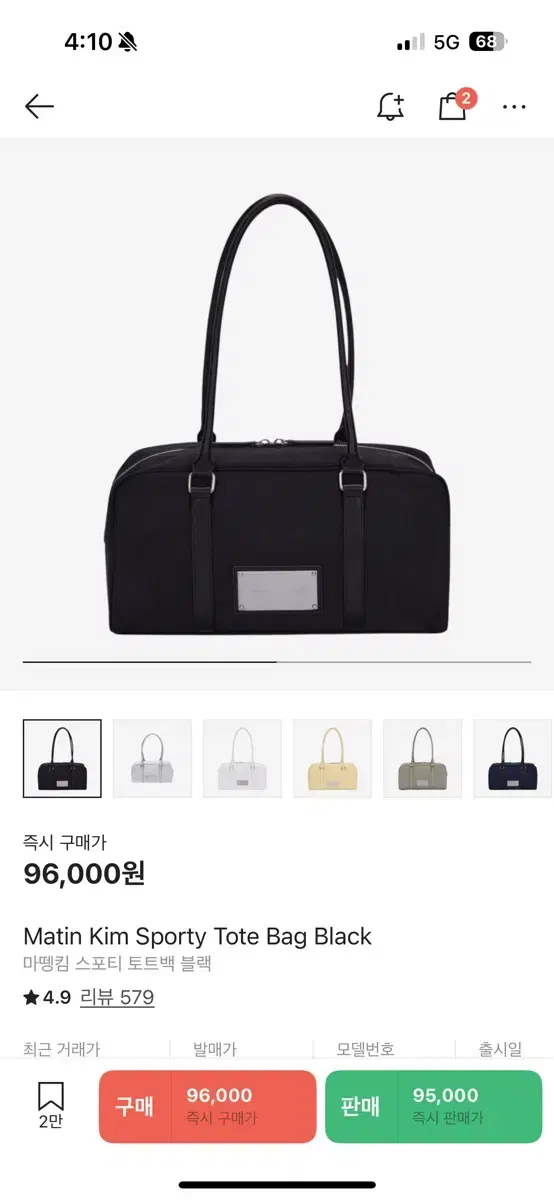
Task: Open the three-dot overflow menu
Action: 514,106
